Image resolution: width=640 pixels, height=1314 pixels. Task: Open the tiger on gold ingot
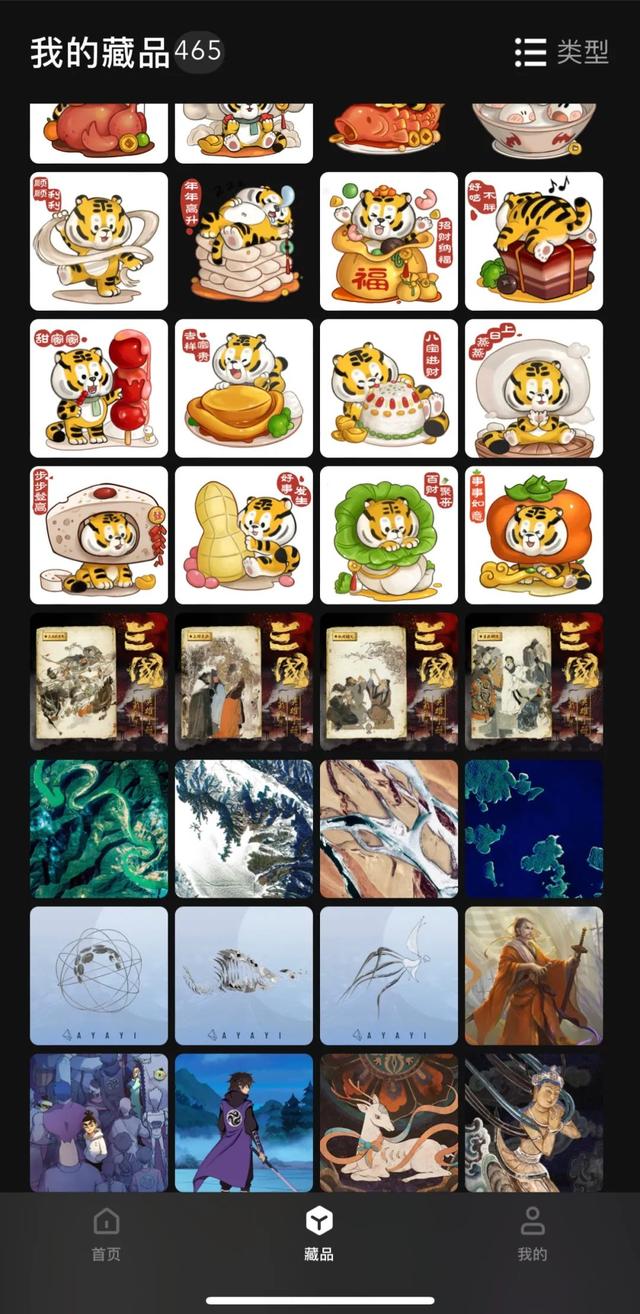tap(244, 388)
